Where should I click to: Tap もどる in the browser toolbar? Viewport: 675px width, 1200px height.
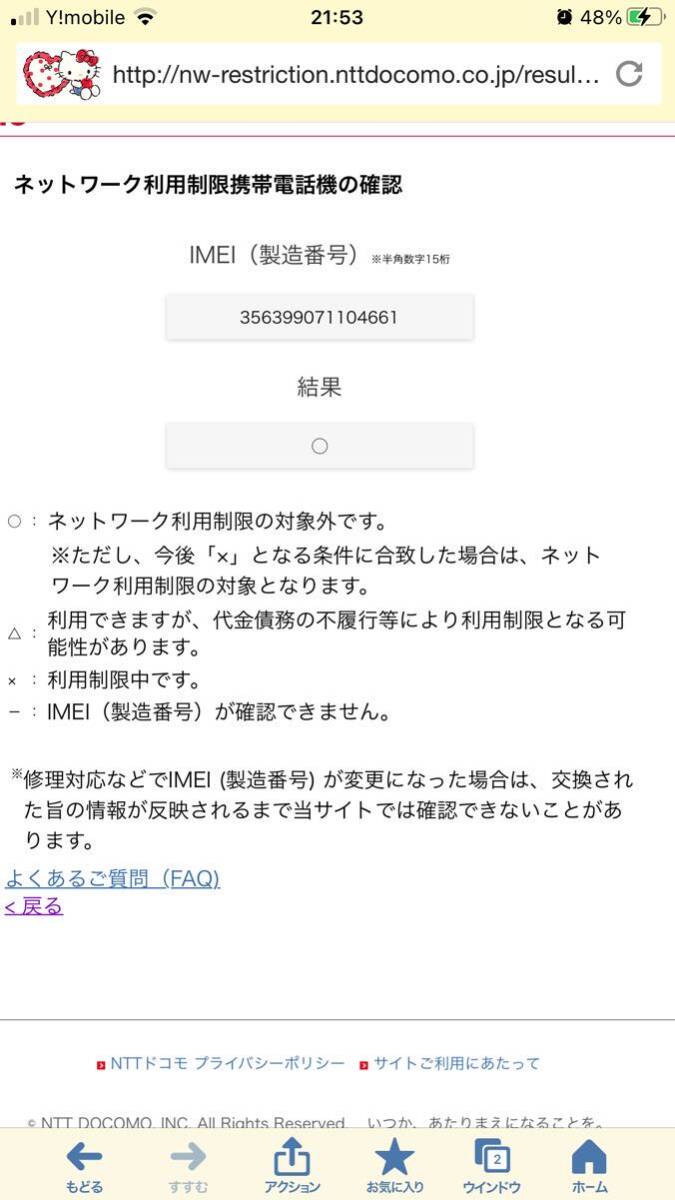pyautogui.click(x=84, y=1166)
